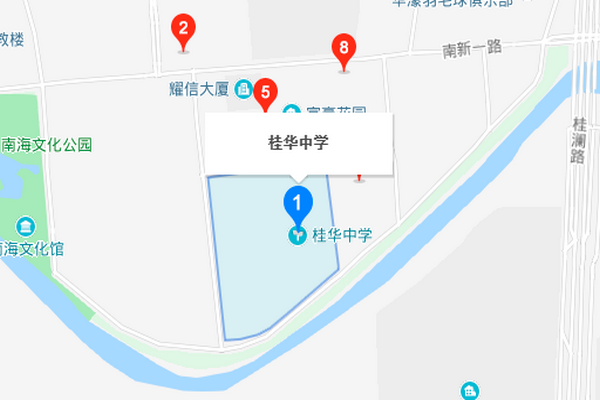Tap the blue marker numbered 1
This screenshot has height=400, width=600.
(x=298, y=202)
